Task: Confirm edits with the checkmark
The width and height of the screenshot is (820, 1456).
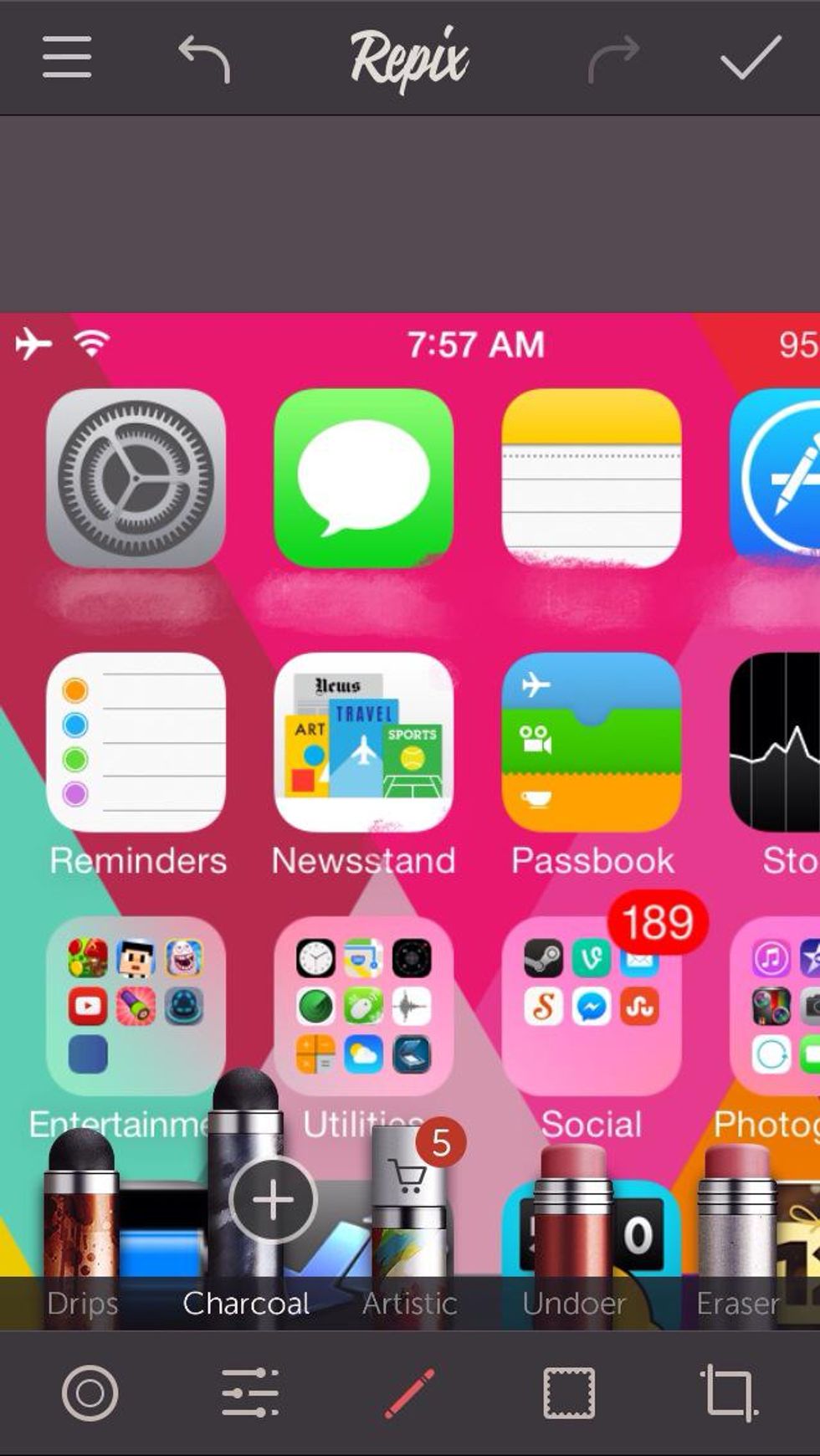Action: coord(750,57)
